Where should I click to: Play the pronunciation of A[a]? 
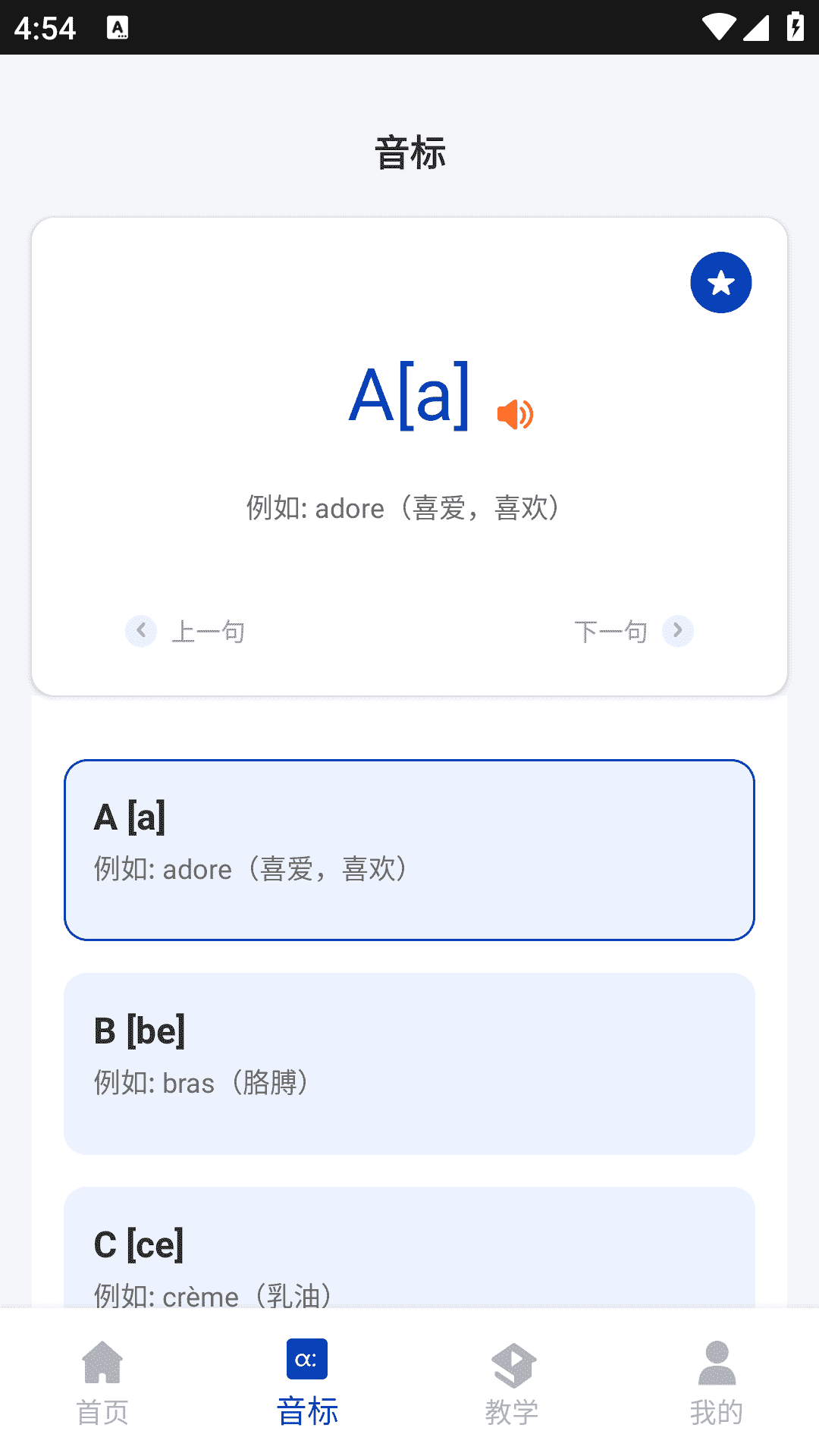pyautogui.click(x=516, y=414)
